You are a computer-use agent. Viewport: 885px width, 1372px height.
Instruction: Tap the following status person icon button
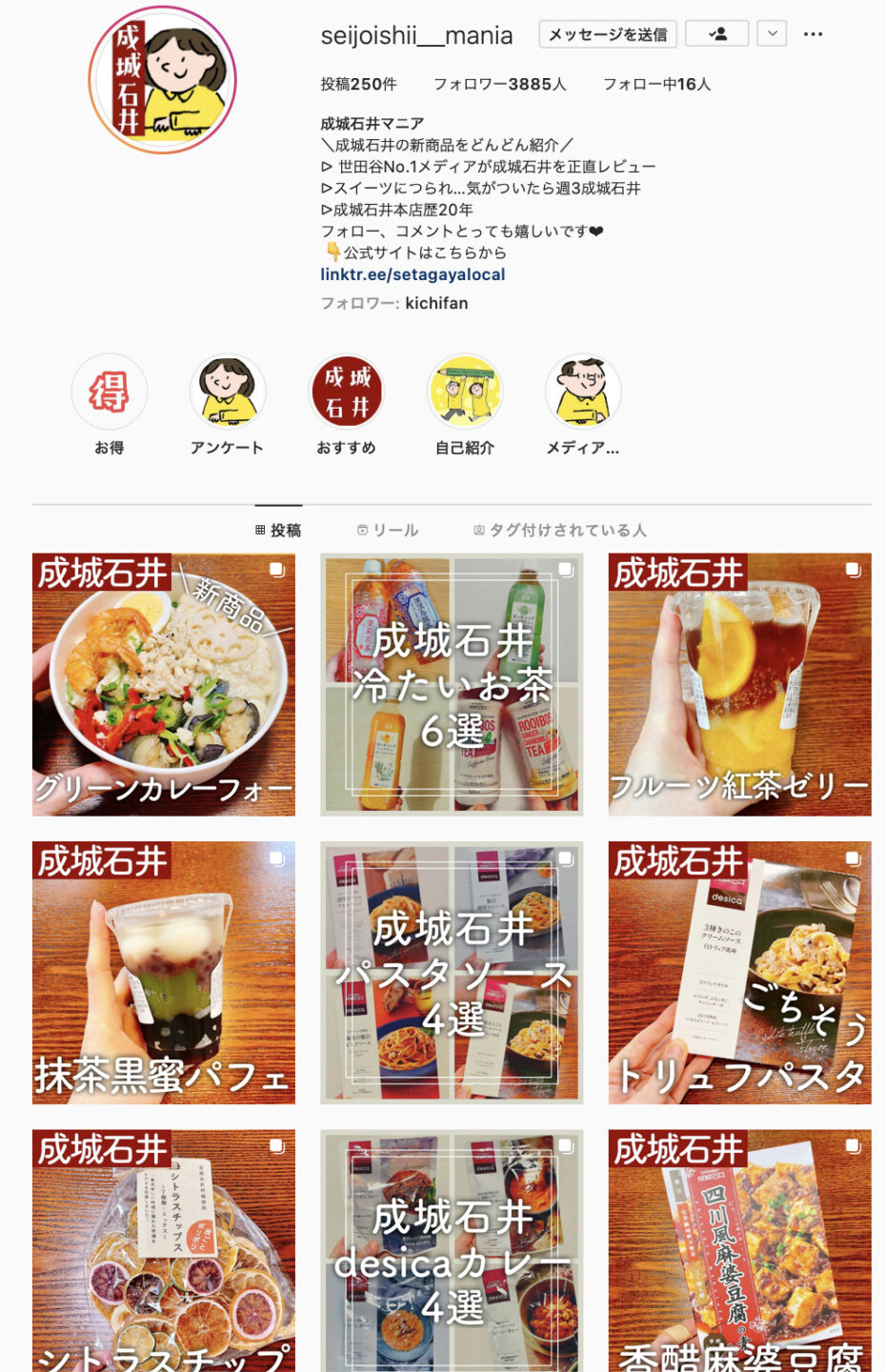(x=717, y=34)
